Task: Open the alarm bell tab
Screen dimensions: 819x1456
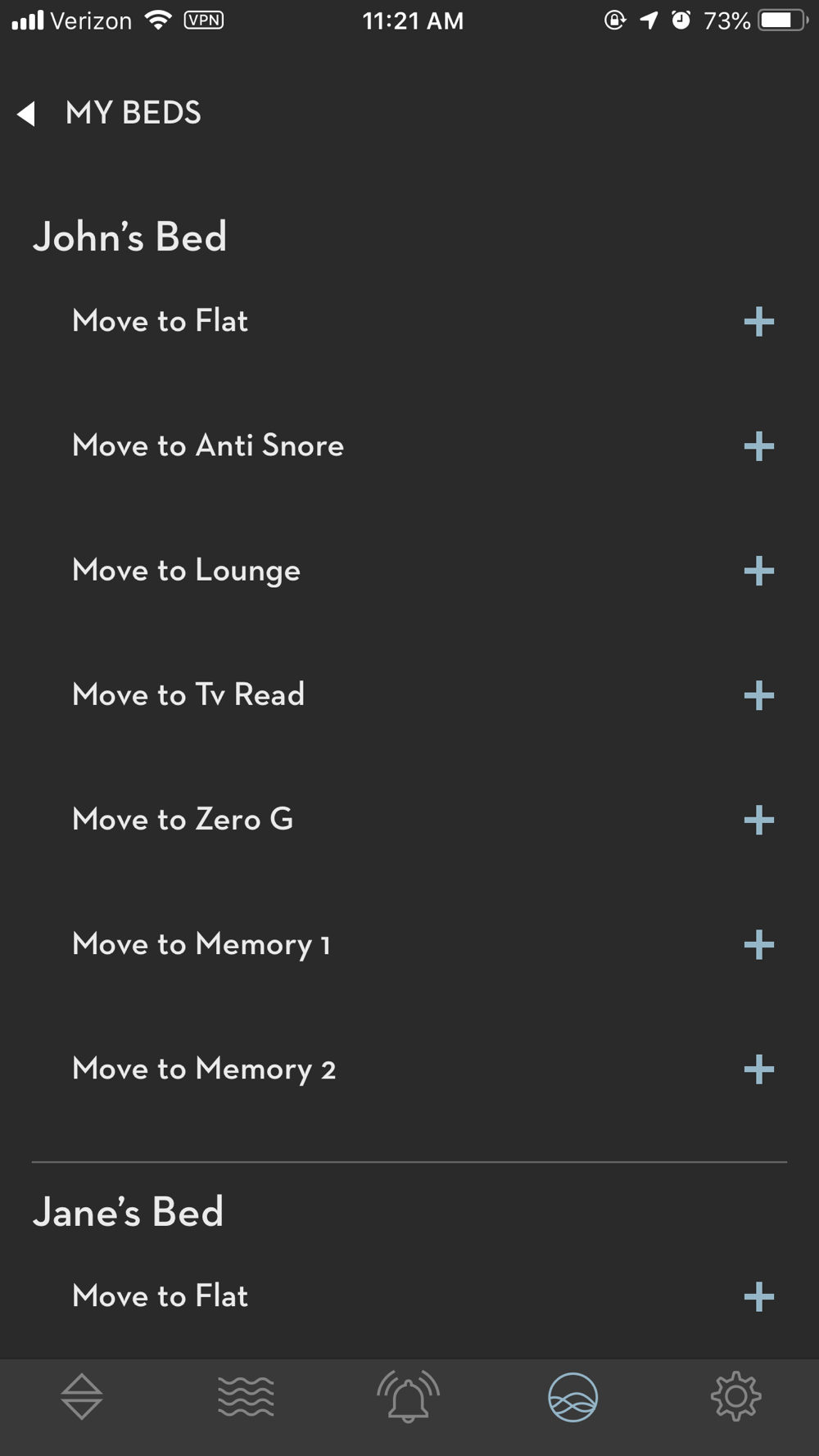Action: [x=409, y=1396]
